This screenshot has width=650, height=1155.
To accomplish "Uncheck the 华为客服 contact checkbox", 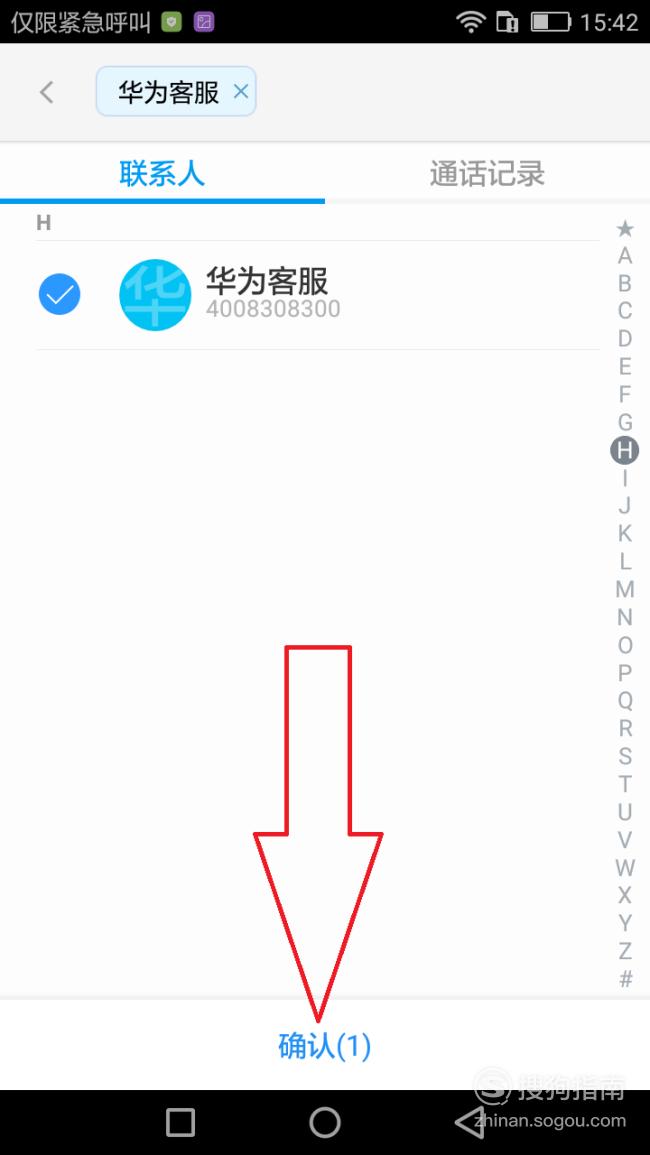I will tap(60, 294).
